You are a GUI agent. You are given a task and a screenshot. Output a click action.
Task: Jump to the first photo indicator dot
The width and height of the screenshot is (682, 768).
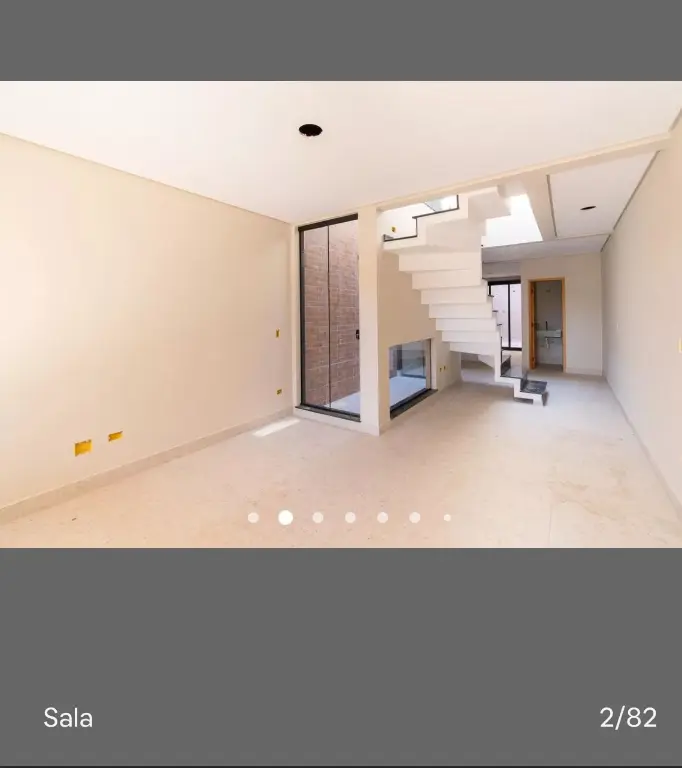253,518
